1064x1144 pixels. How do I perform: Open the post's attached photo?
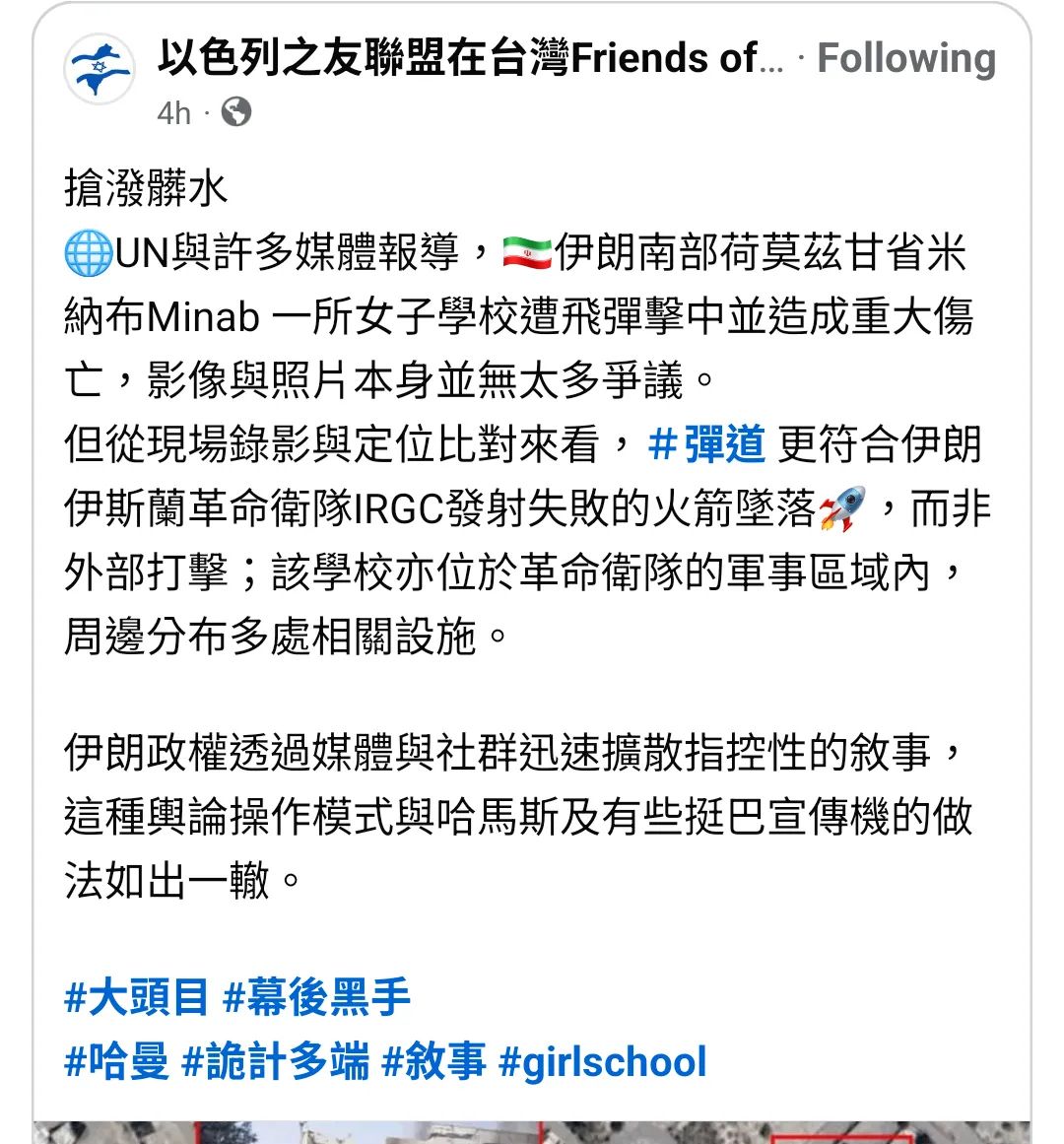click(x=532, y=1132)
